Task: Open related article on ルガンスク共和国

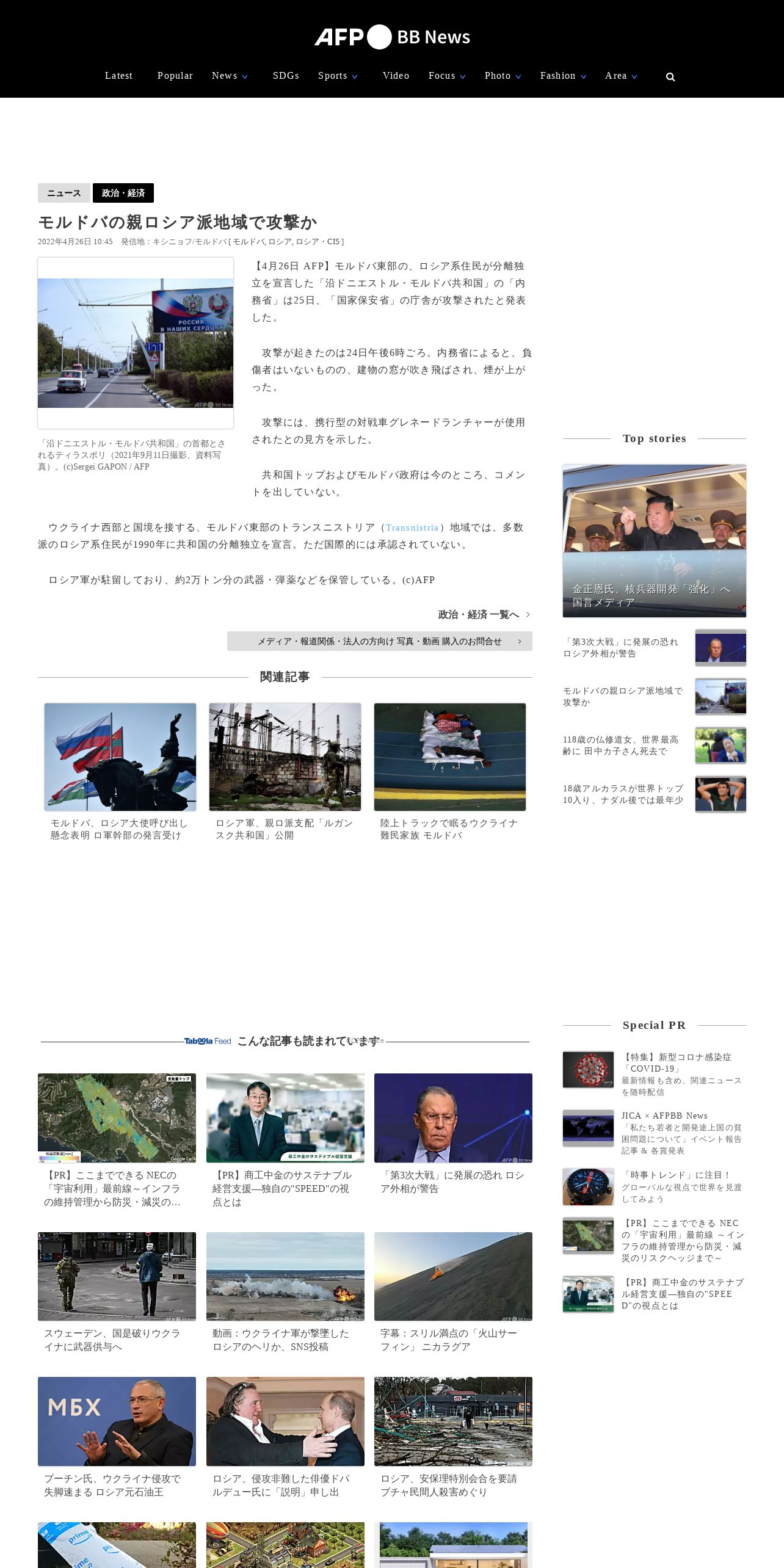Action: [285, 772]
